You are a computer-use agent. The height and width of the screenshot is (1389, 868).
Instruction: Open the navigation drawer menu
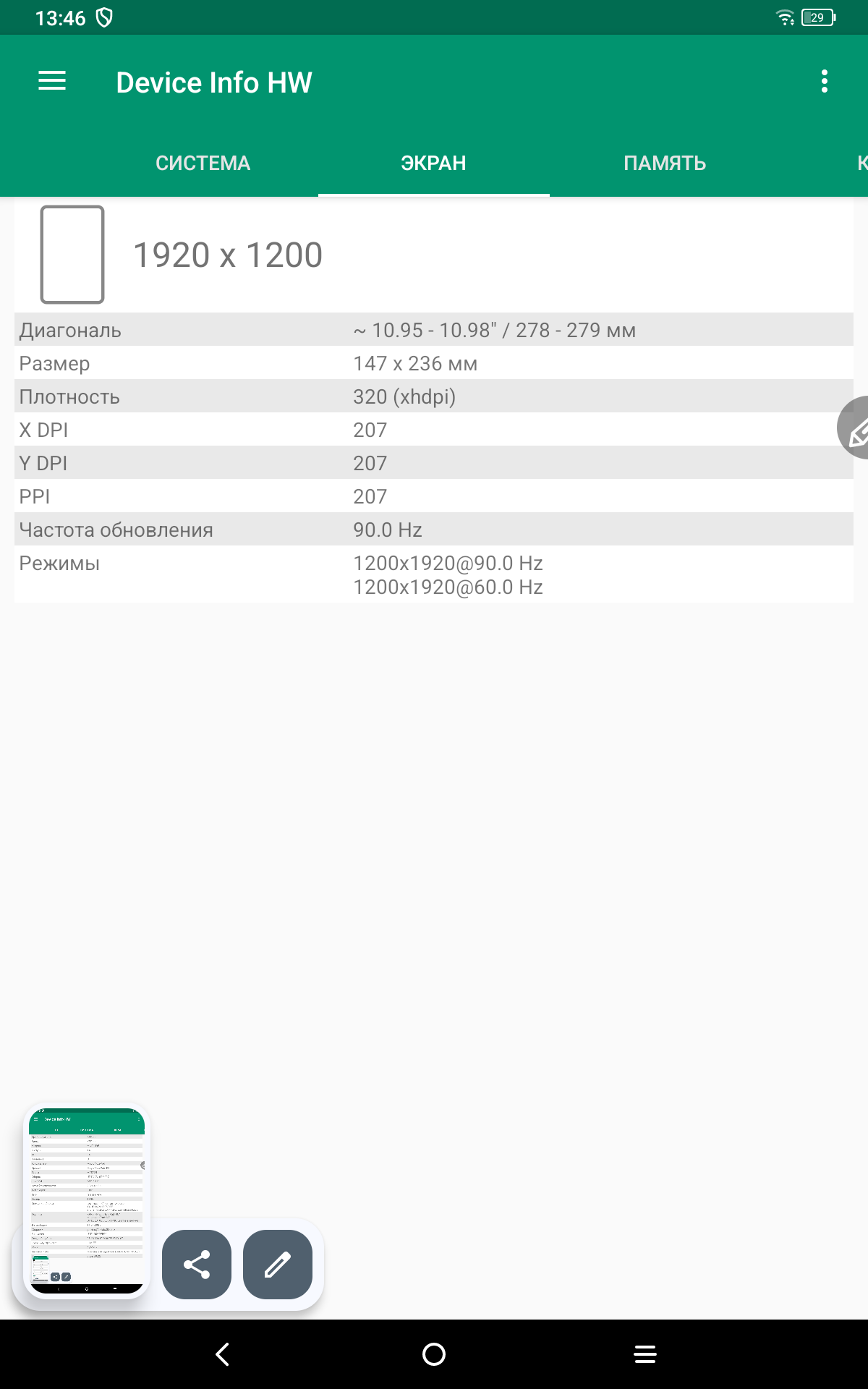[52, 81]
